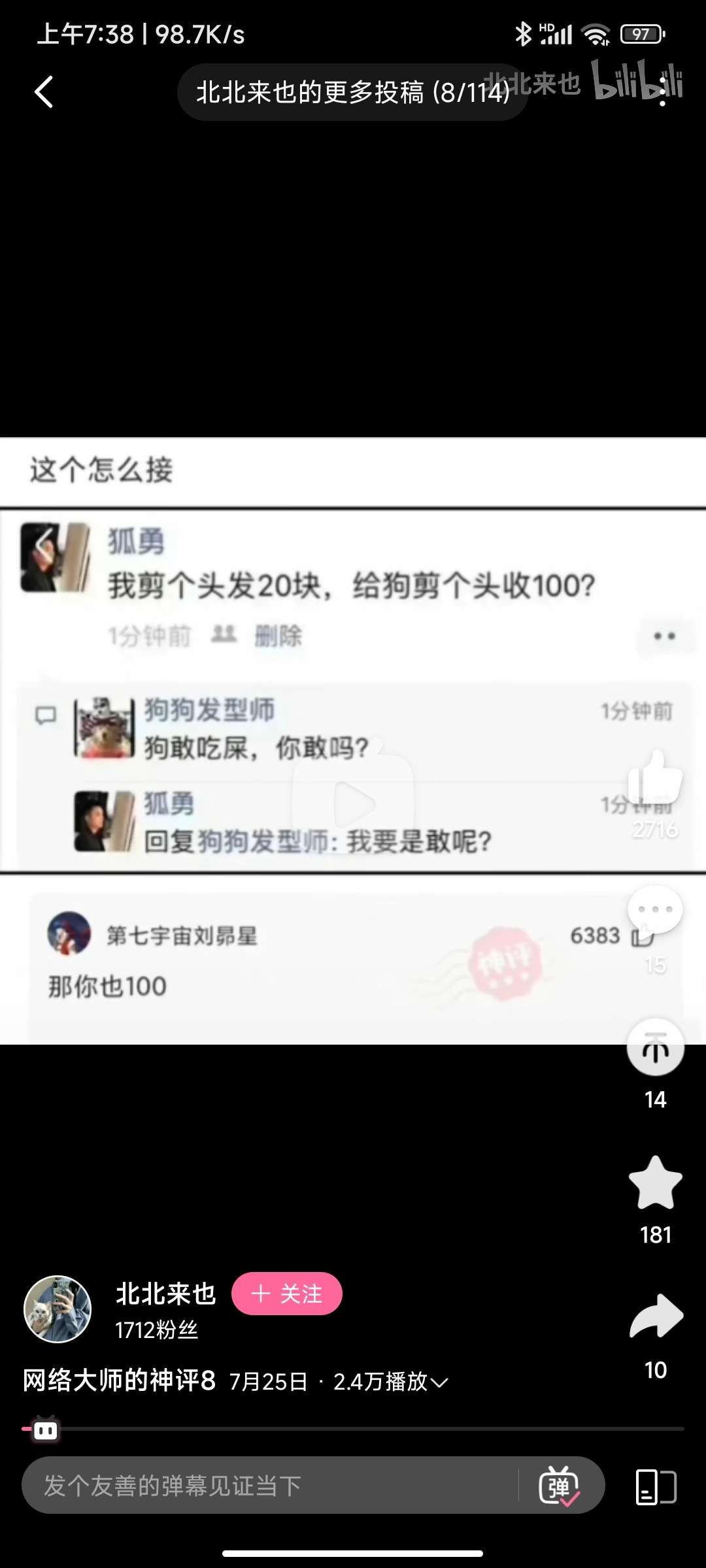The height and width of the screenshot is (1568, 706).
Task: Open the 北北来也 more uploads playlist
Action: pyautogui.click(x=352, y=92)
